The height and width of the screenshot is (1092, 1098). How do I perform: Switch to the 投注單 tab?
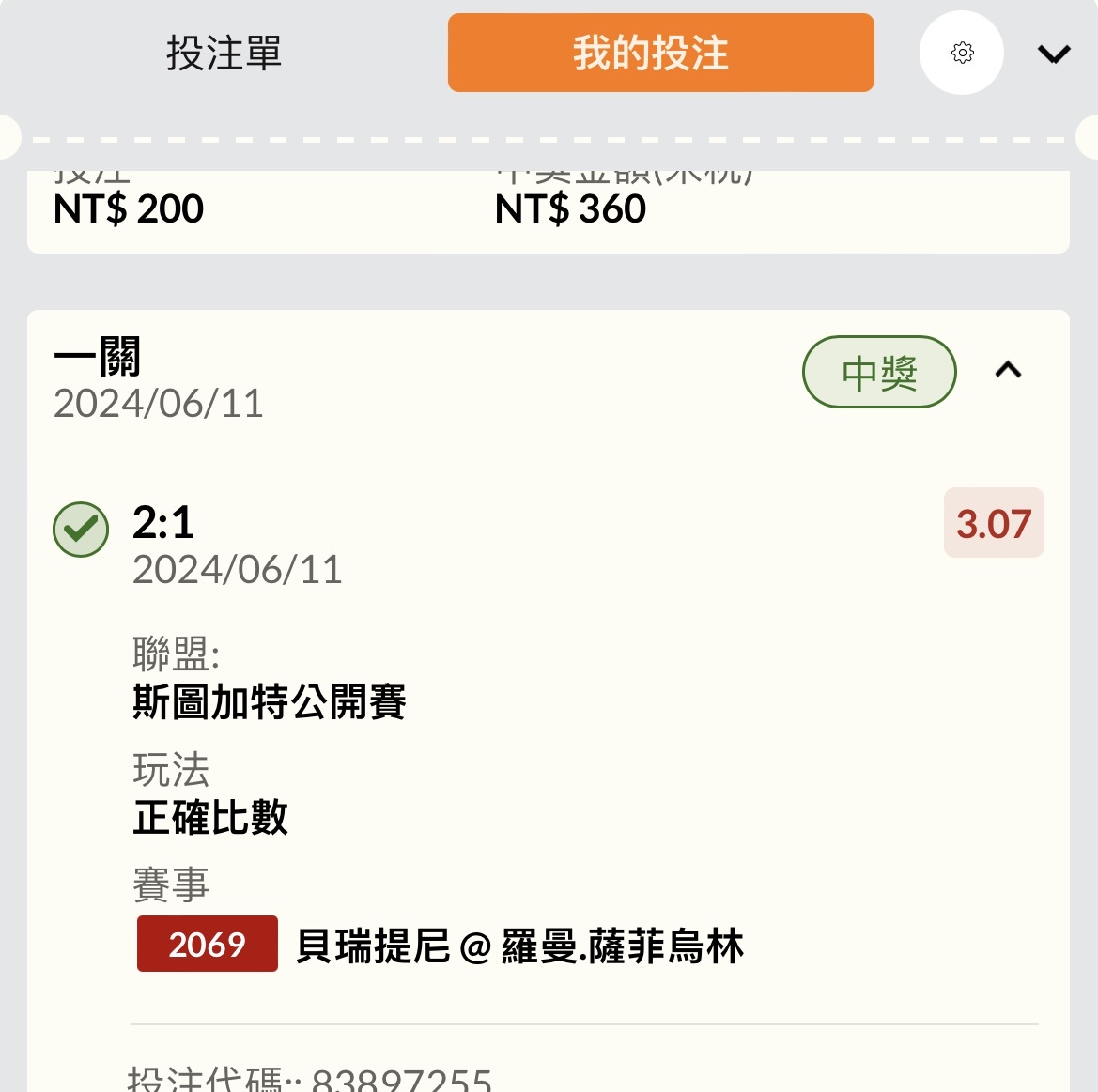click(224, 54)
